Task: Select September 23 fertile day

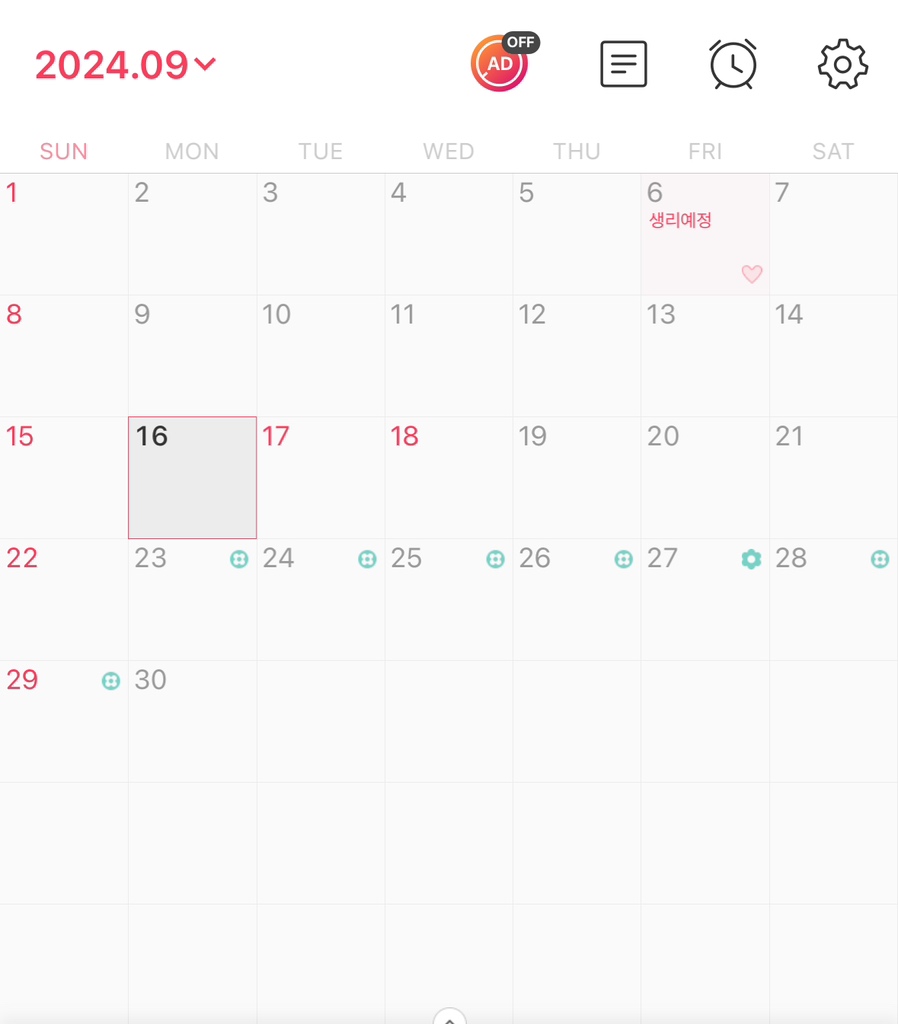Action: pos(192,600)
